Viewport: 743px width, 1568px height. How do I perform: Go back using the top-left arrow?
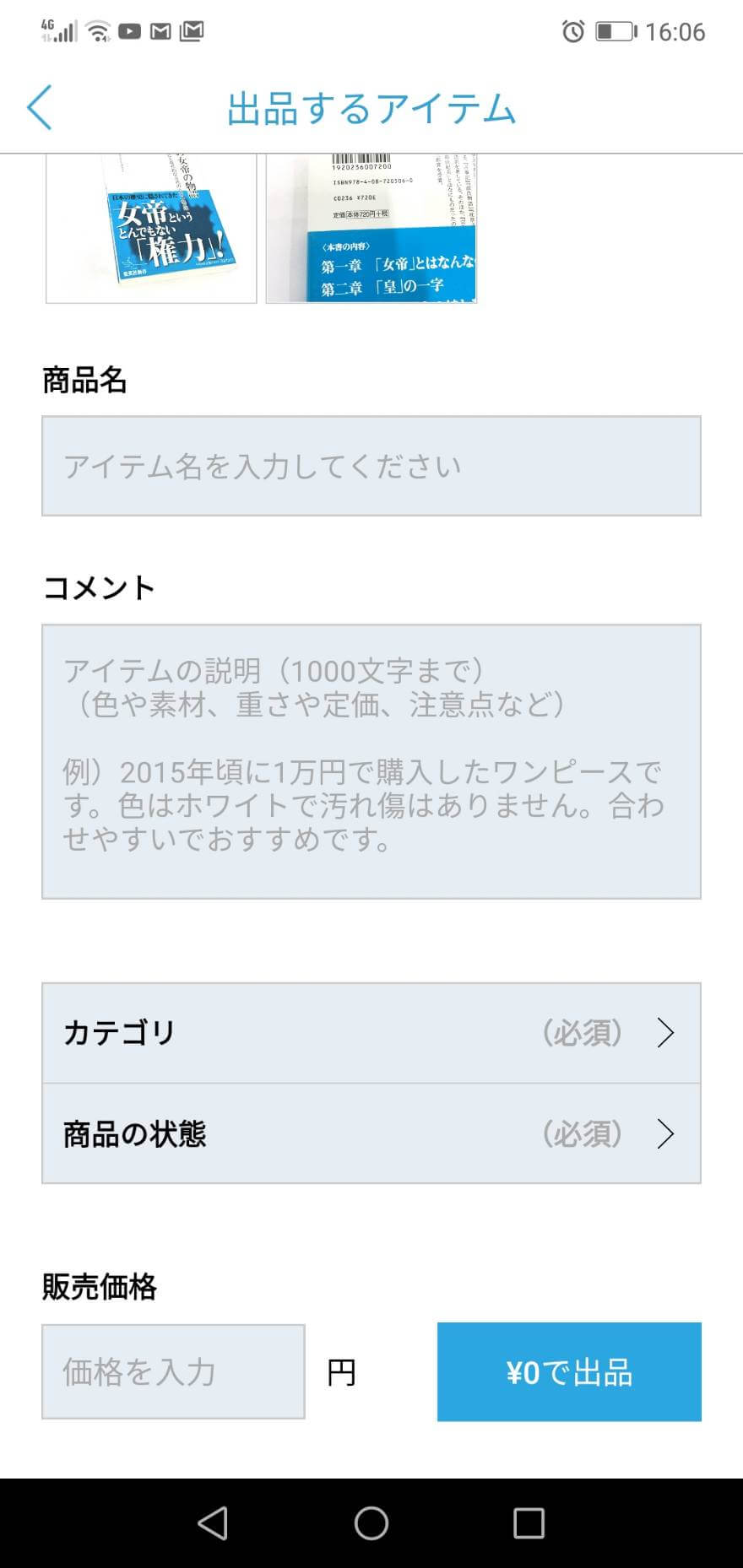tap(40, 108)
